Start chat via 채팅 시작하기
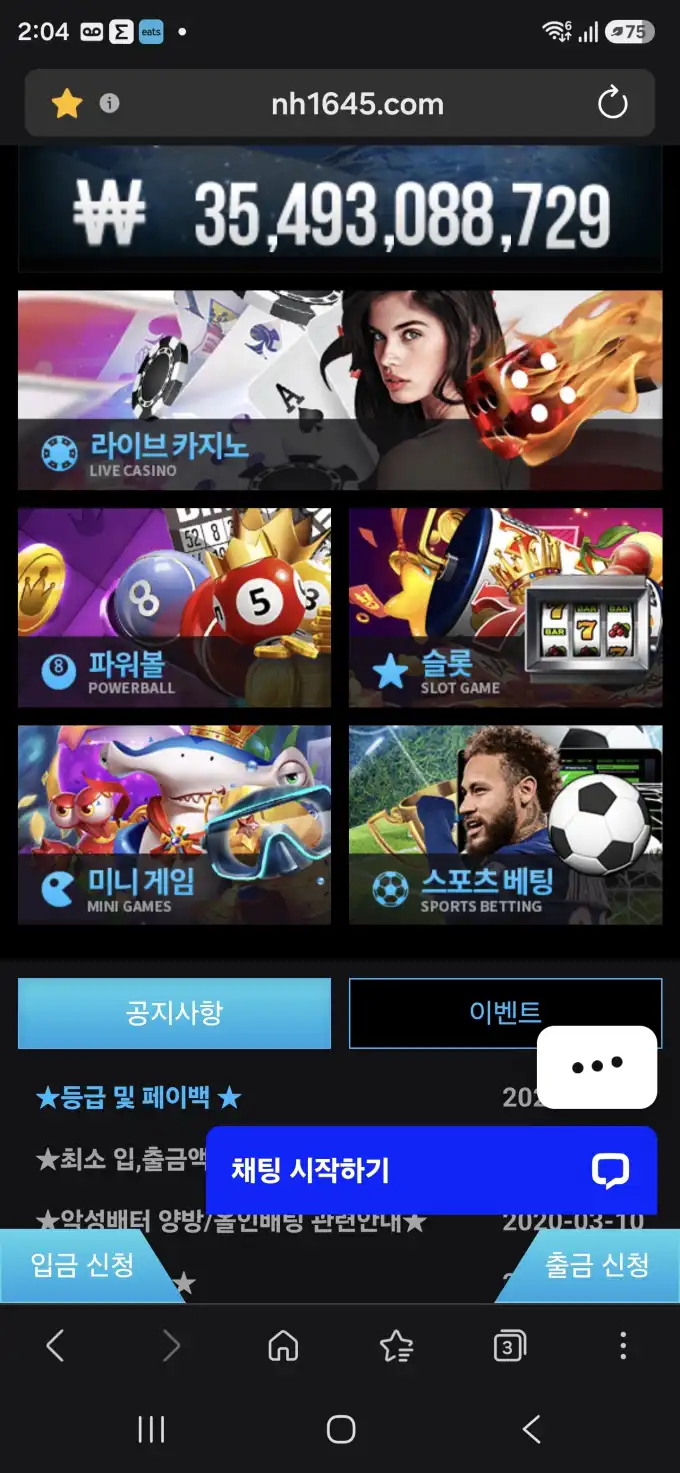Image resolution: width=680 pixels, height=1473 pixels. coord(431,1170)
